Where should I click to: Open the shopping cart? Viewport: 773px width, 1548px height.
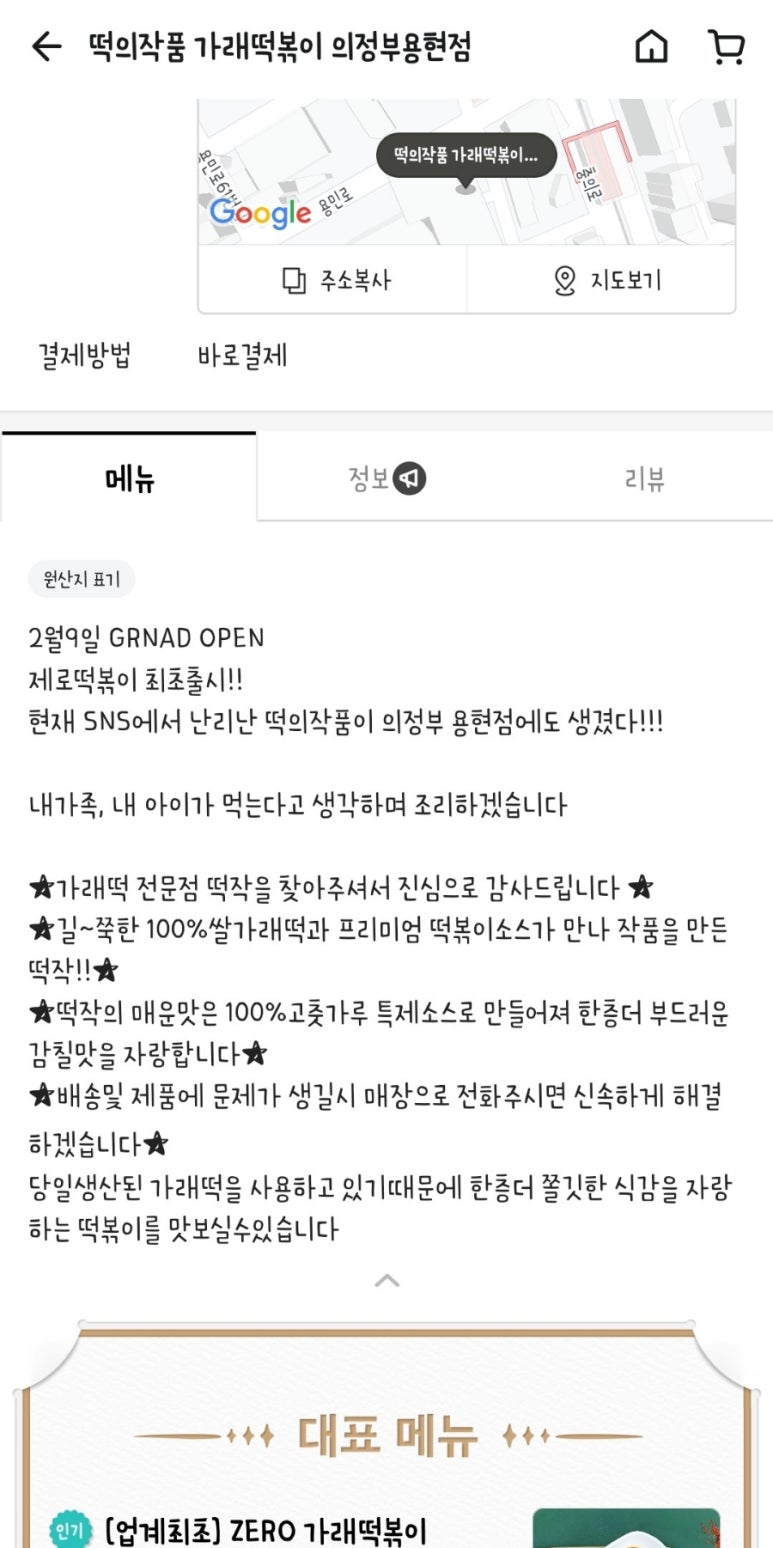click(725, 47)
